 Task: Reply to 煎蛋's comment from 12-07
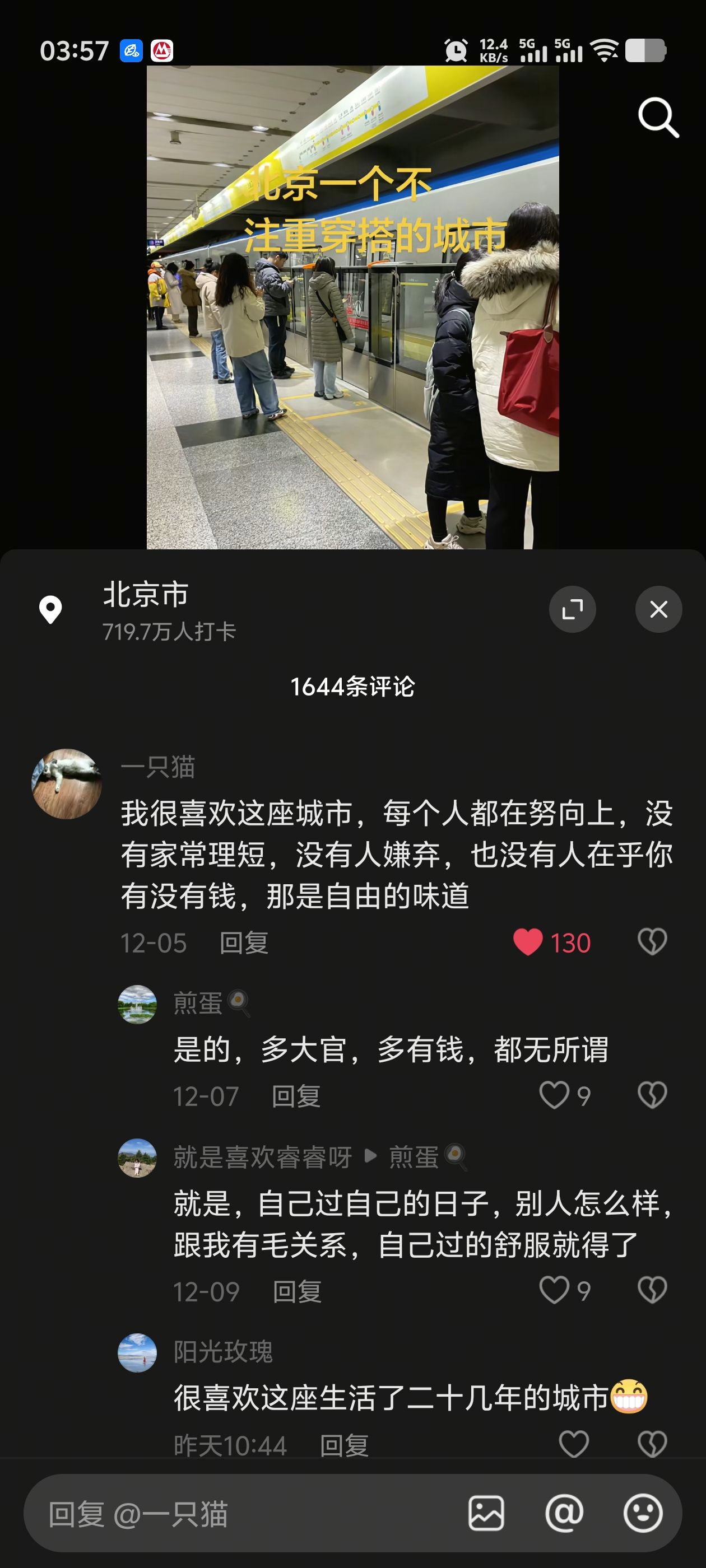[x=296, y=1096]
